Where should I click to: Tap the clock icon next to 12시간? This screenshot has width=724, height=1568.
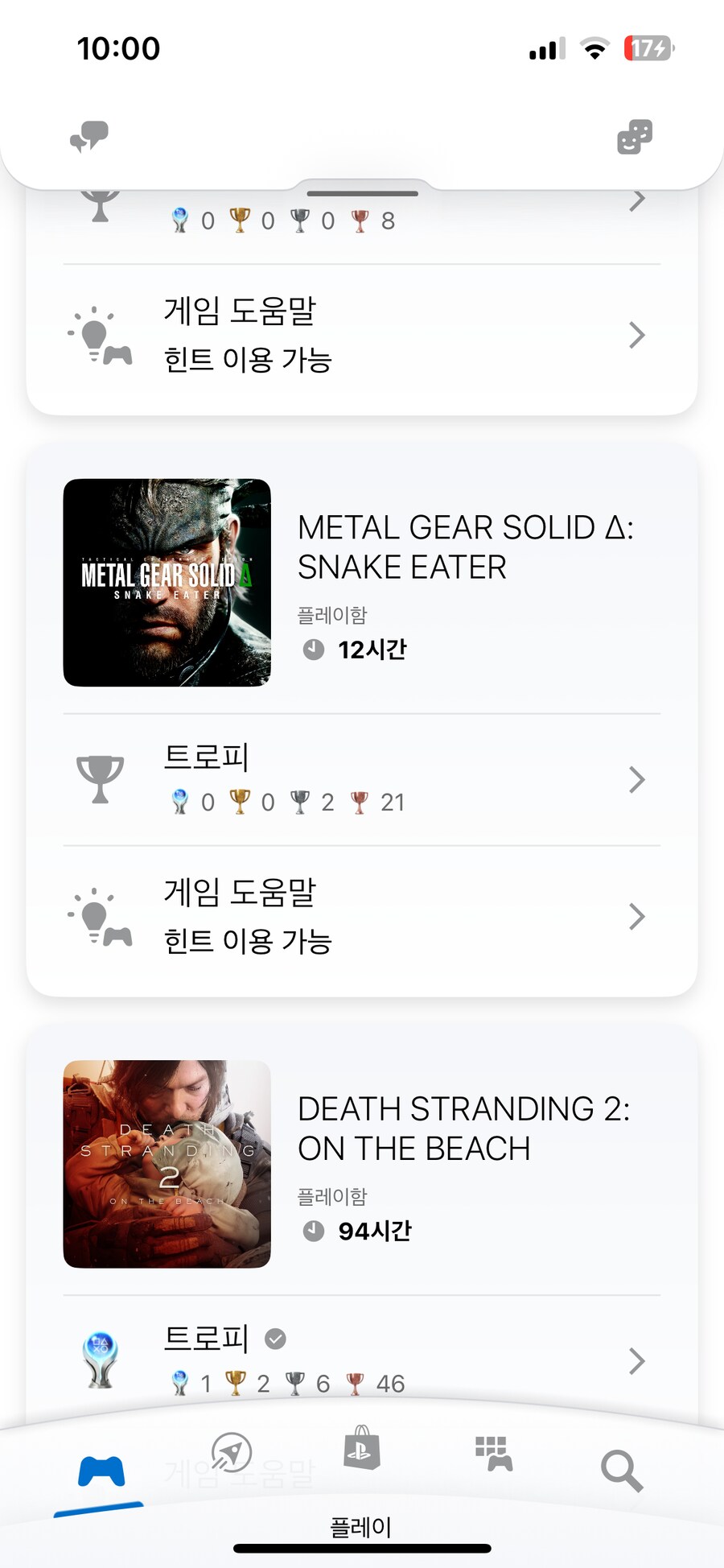313,650
